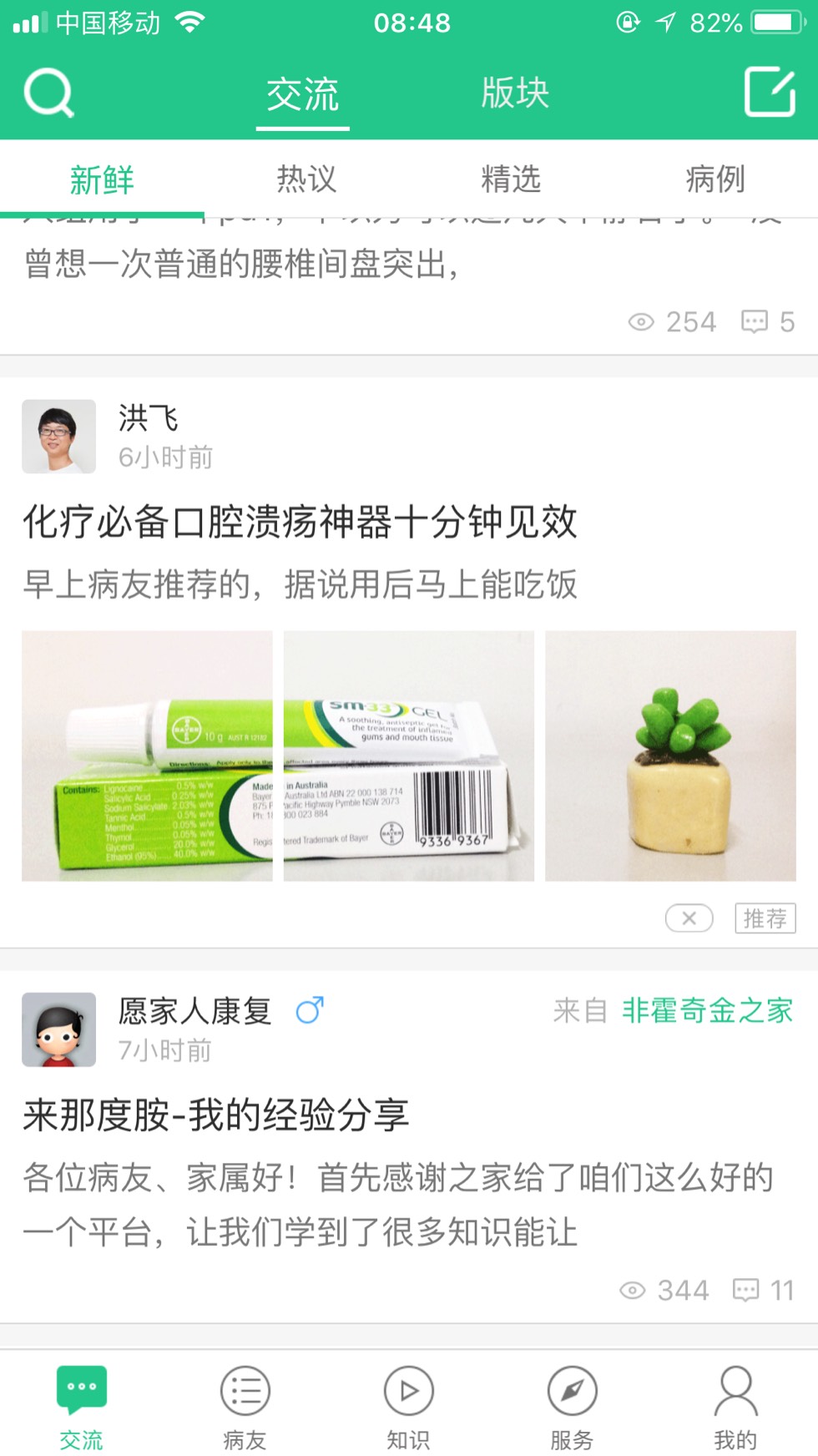Switch to the 热议 tab
The height and width of the screenshot is (1456, 818).
pyautogui.click(x=306, y=179)
